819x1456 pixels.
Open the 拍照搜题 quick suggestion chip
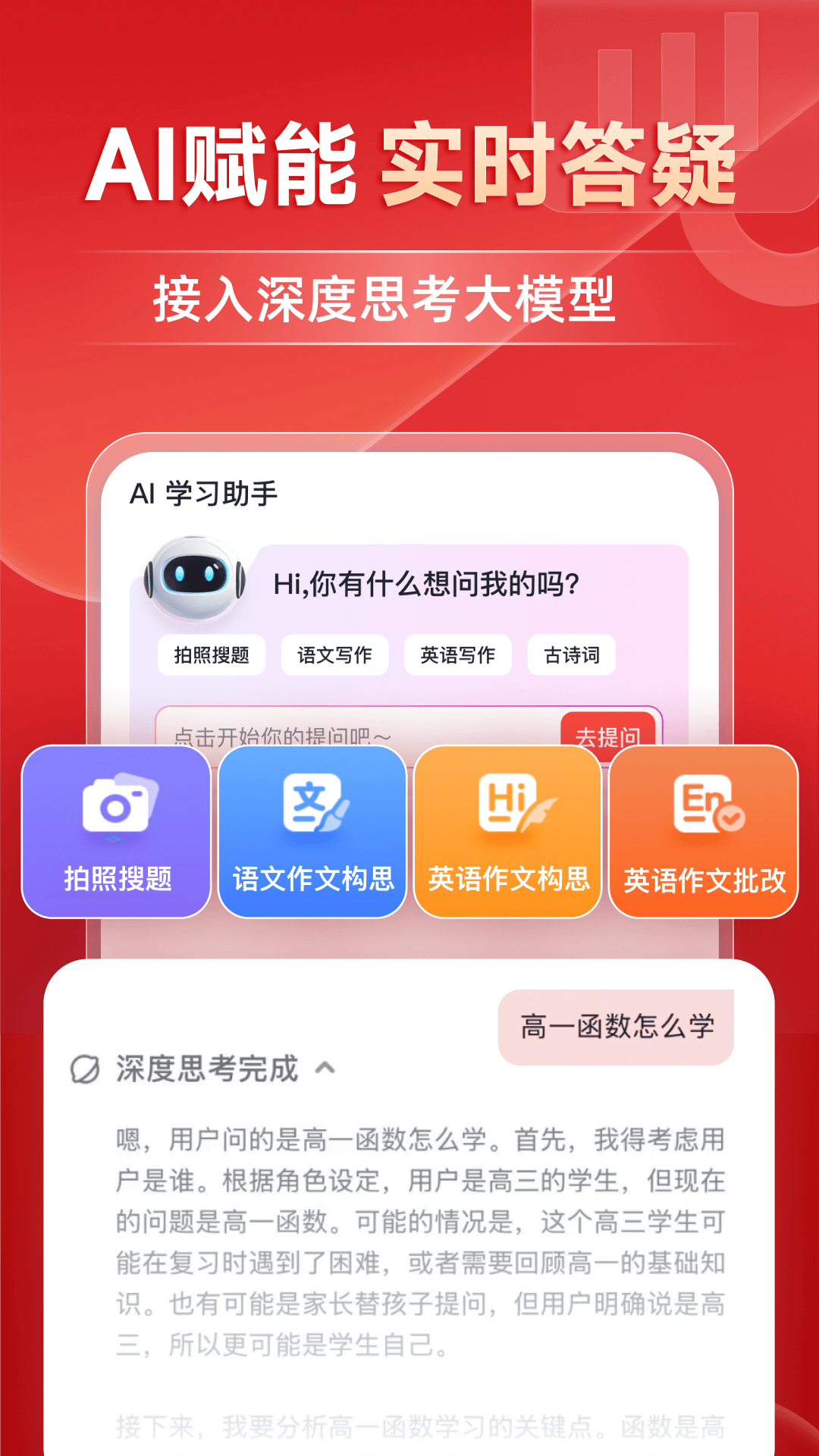click(213, 655)
